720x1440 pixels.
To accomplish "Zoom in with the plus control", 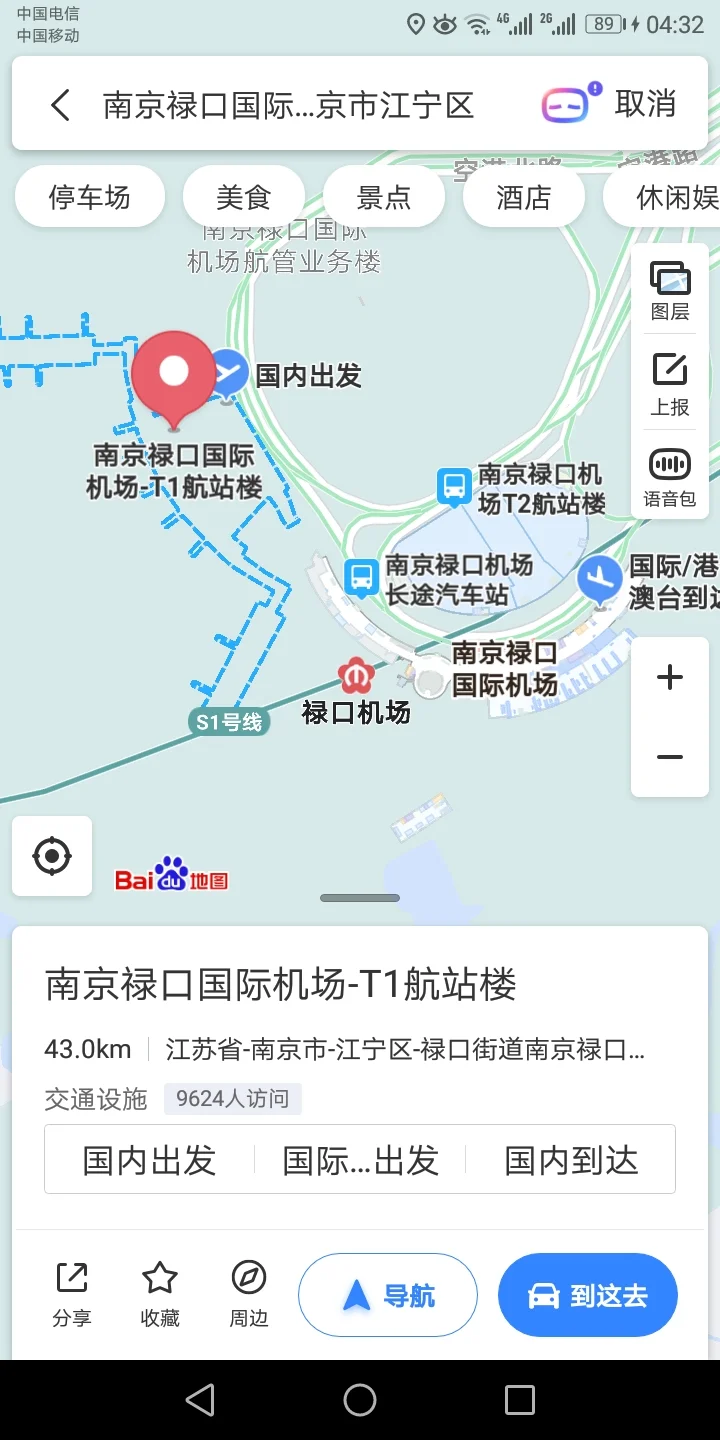I will tap(669, 677).
